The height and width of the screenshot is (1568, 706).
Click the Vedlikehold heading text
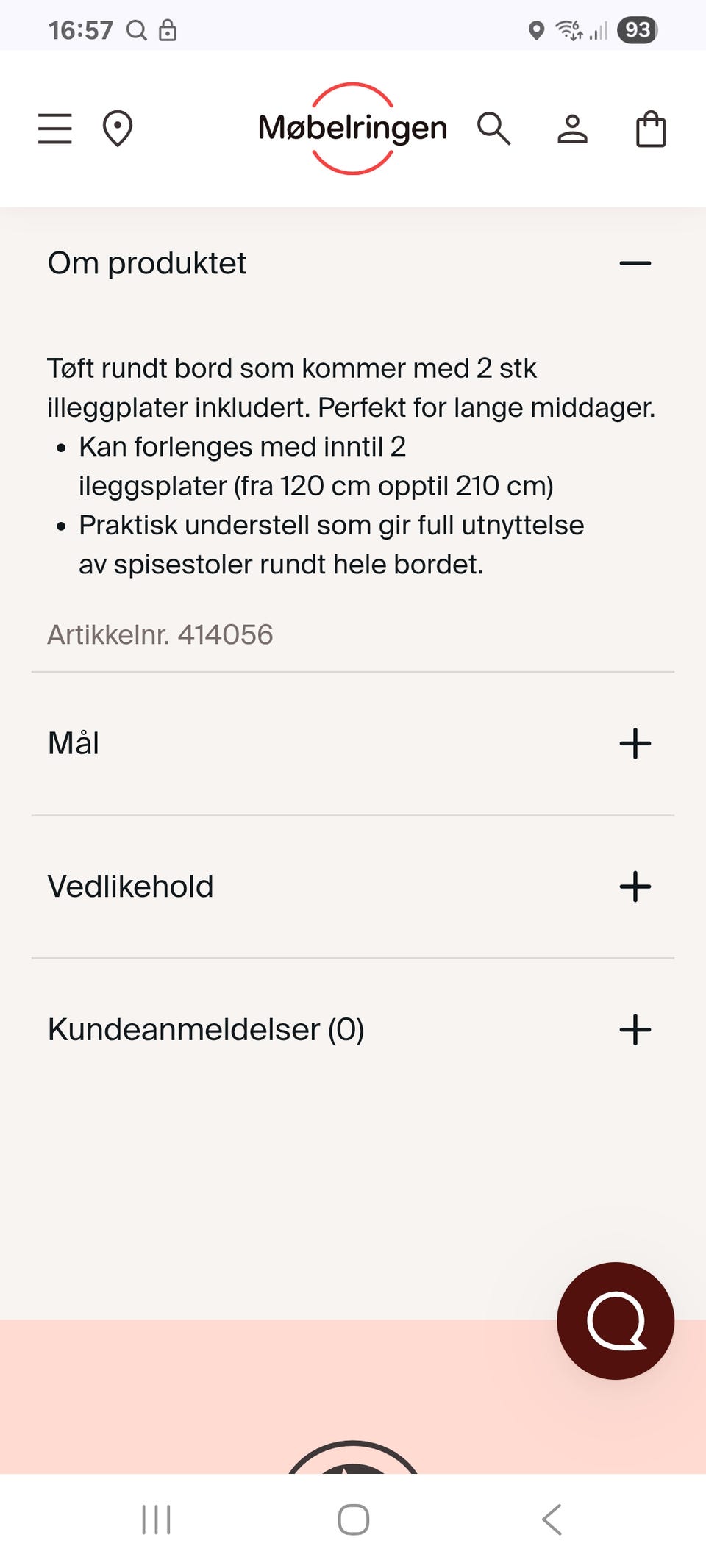pyautogui.click(x=130, y=887)
